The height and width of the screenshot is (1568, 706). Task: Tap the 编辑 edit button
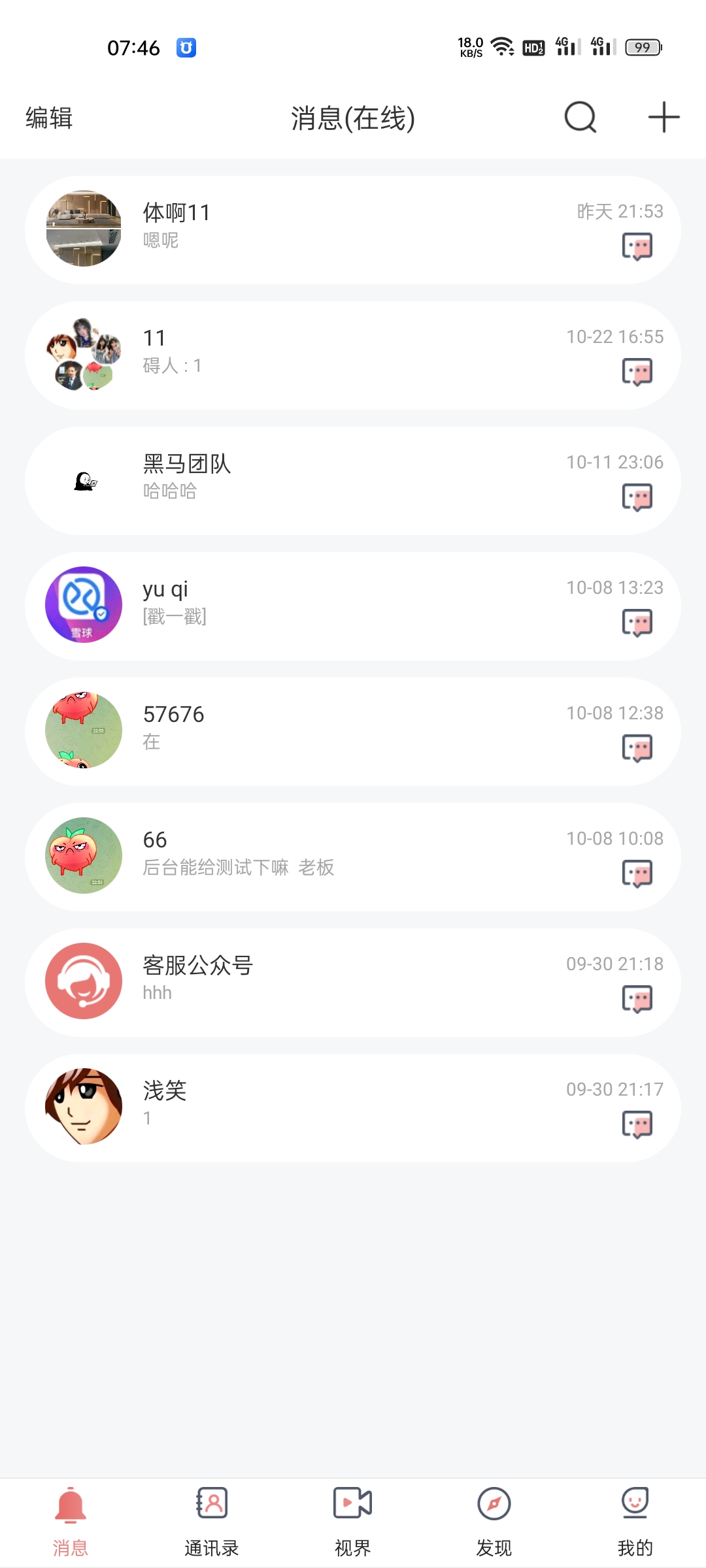pos(49,118)
